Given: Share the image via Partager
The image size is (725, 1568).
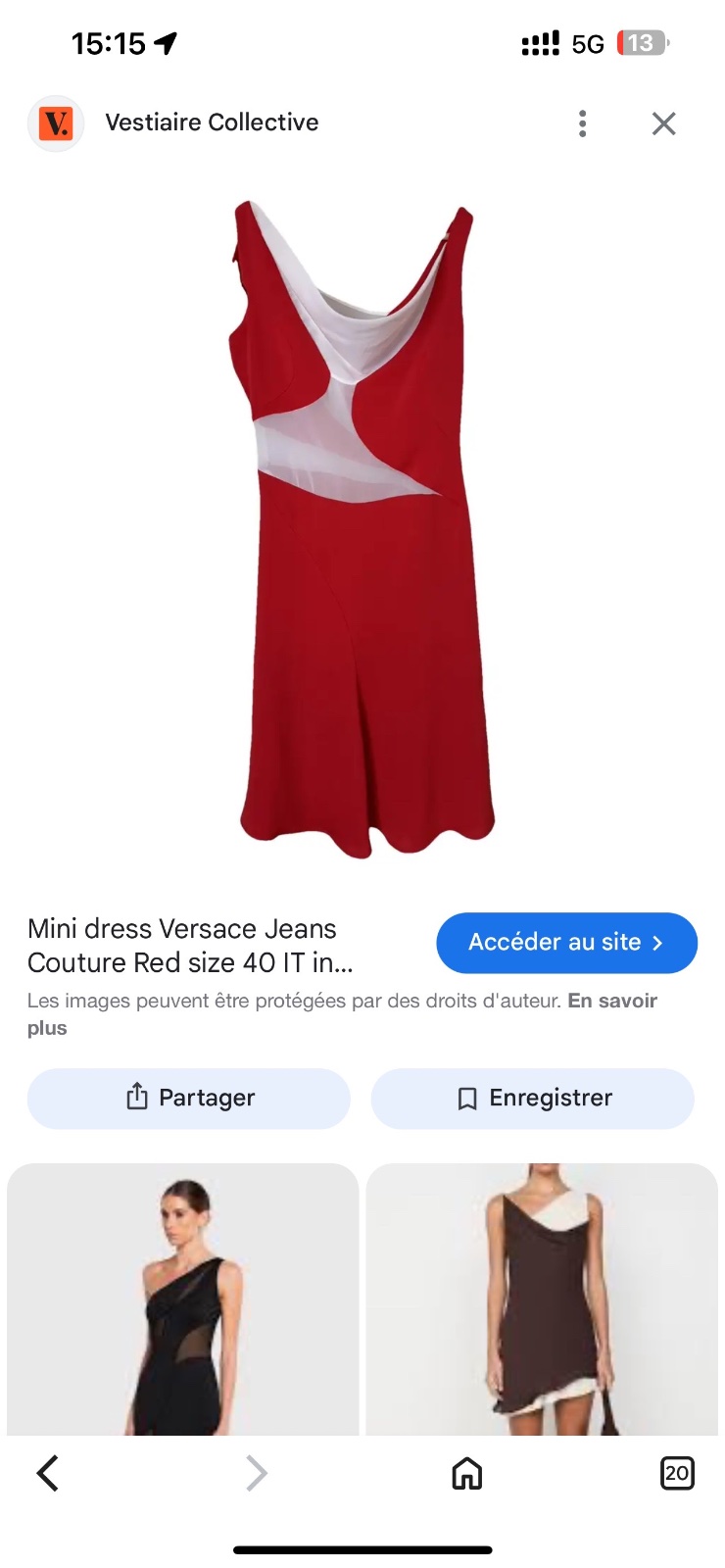Looking at the screenshot, I should pos(189,1098).
